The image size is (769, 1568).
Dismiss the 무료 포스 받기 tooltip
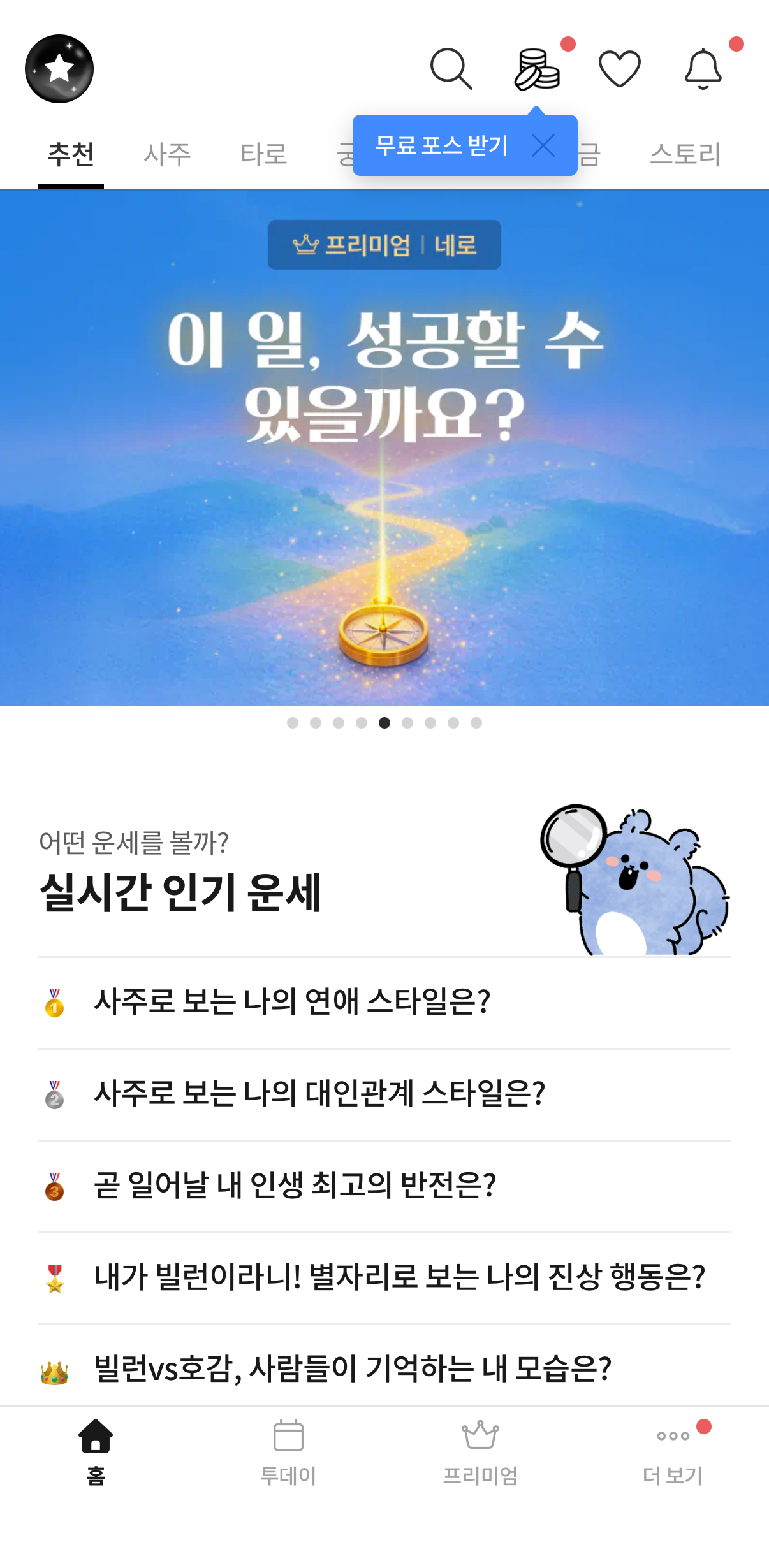(544, 145)
